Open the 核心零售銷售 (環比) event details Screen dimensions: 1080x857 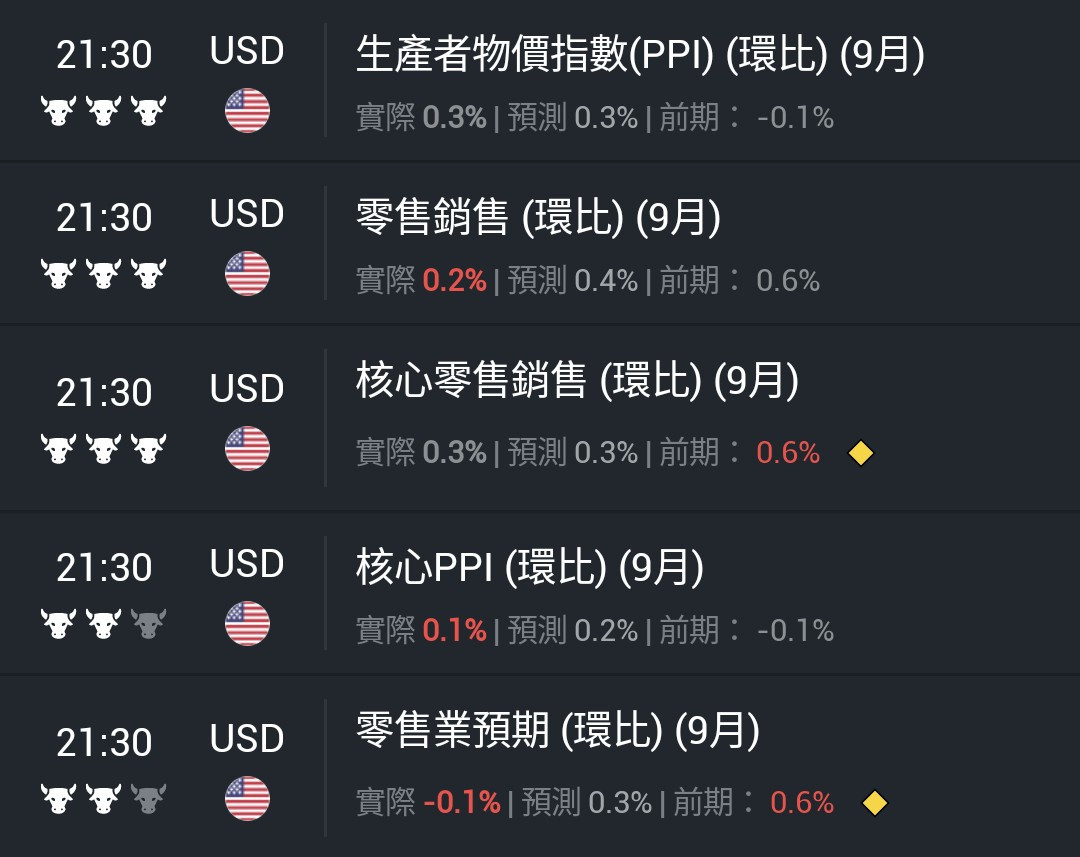[x=577, y=382]
